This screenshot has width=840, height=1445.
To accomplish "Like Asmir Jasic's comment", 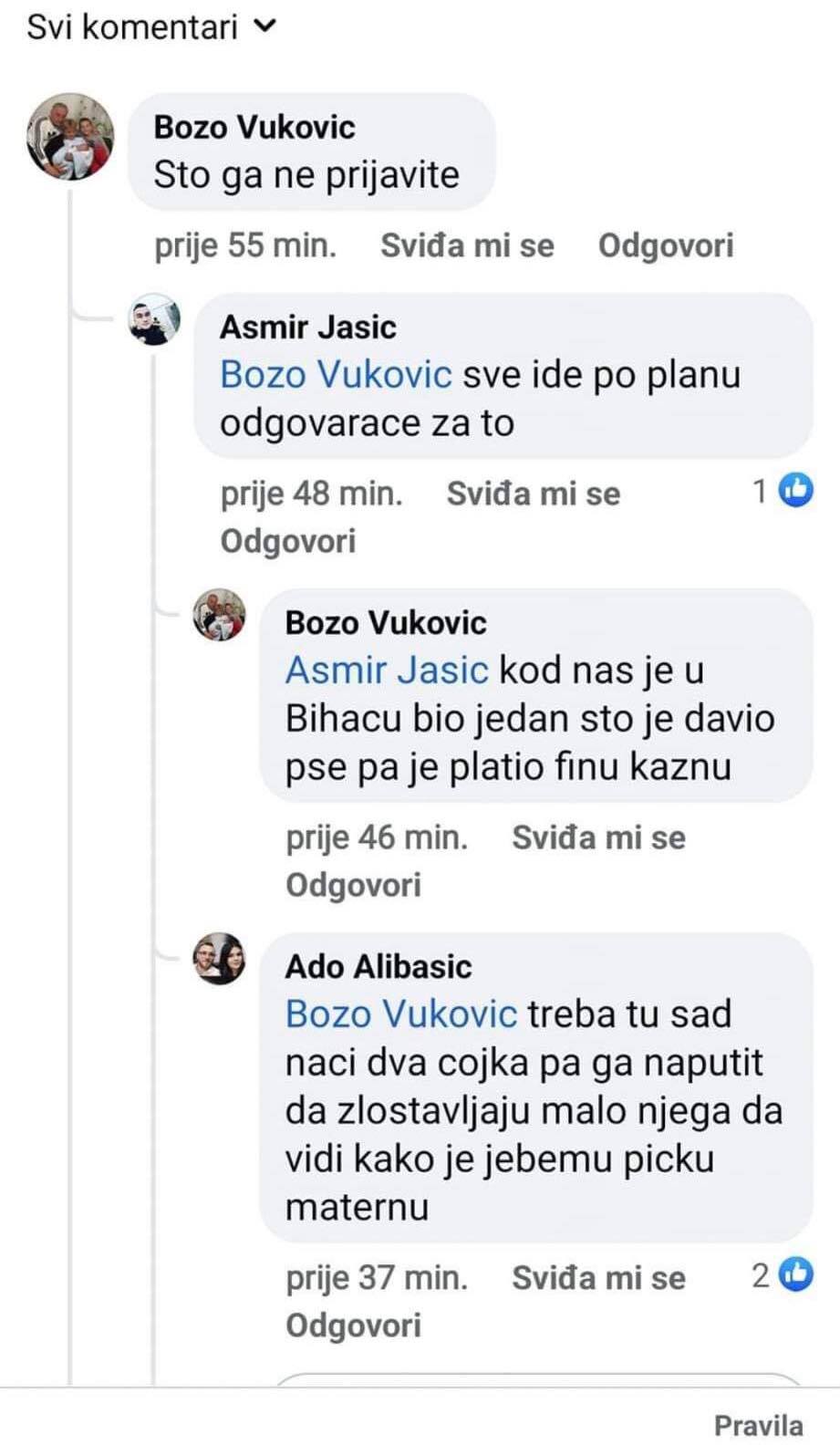I will 533,494.
